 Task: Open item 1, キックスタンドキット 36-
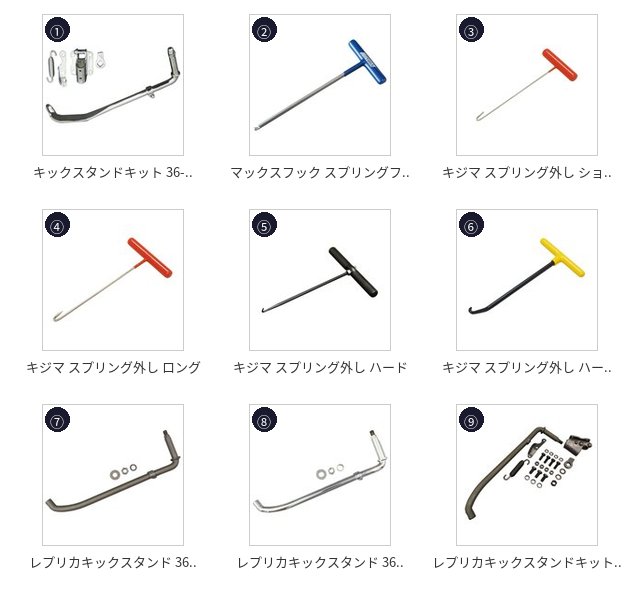(113, 85)
